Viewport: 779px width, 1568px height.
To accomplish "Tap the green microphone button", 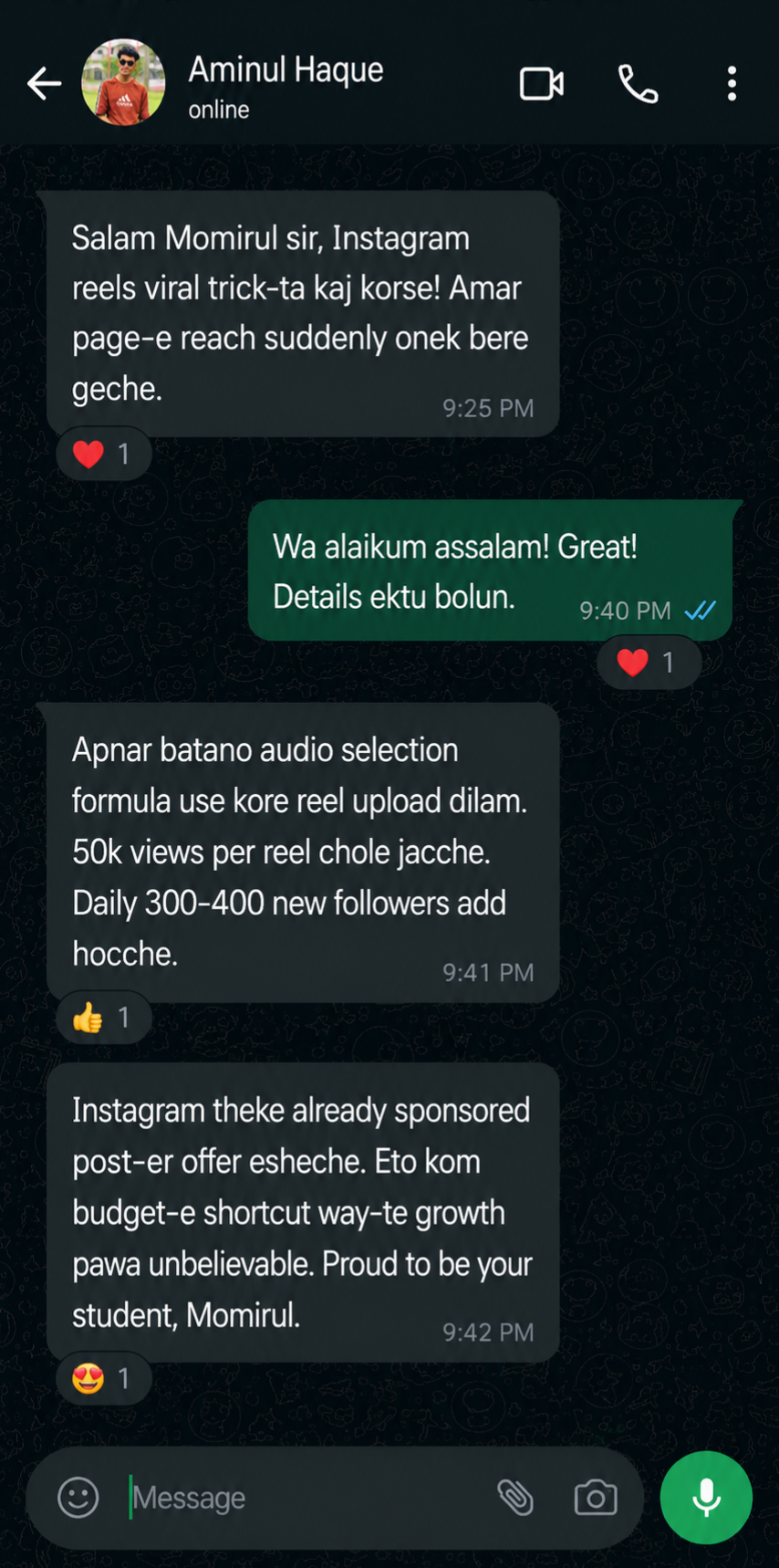I will click(706, 1498).
